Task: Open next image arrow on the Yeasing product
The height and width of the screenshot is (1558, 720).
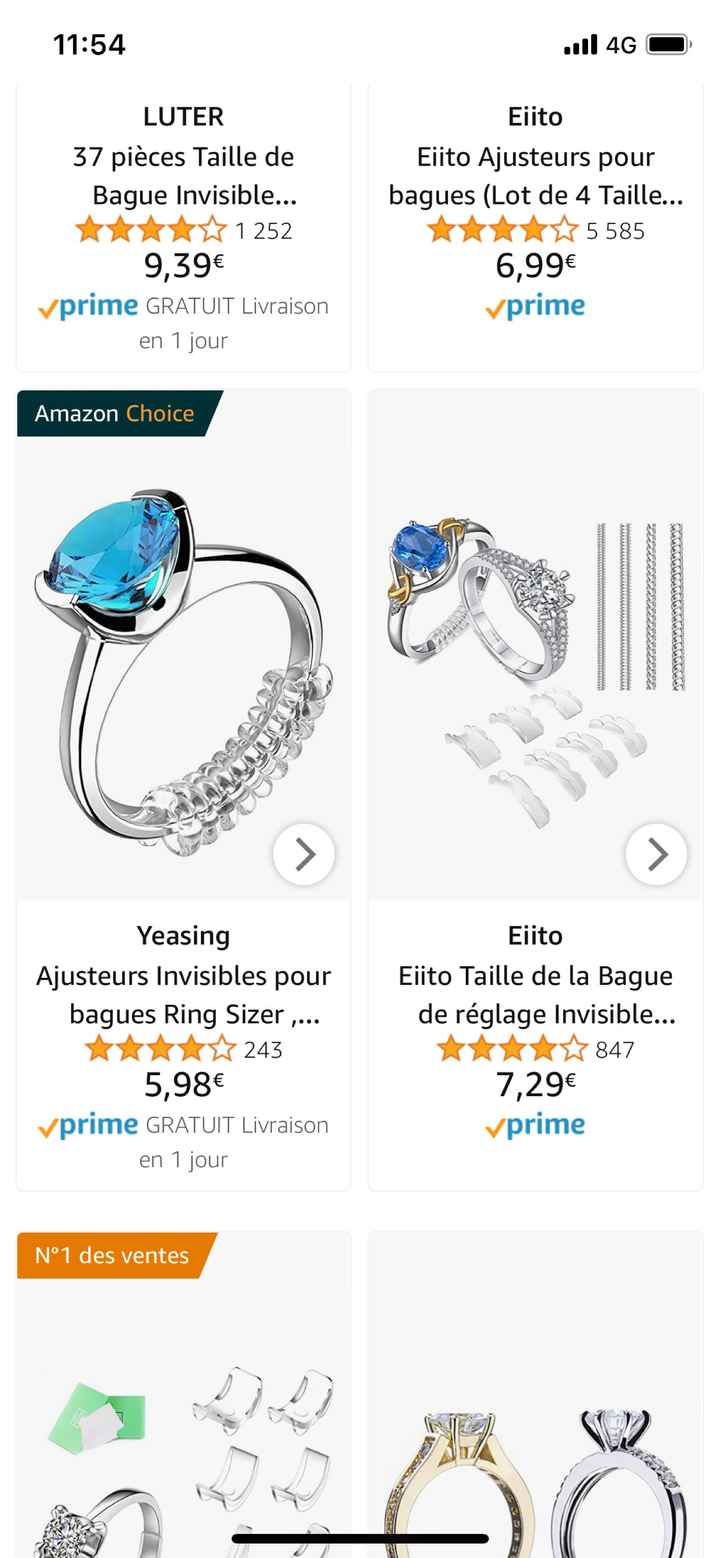Action: point(304,854)
